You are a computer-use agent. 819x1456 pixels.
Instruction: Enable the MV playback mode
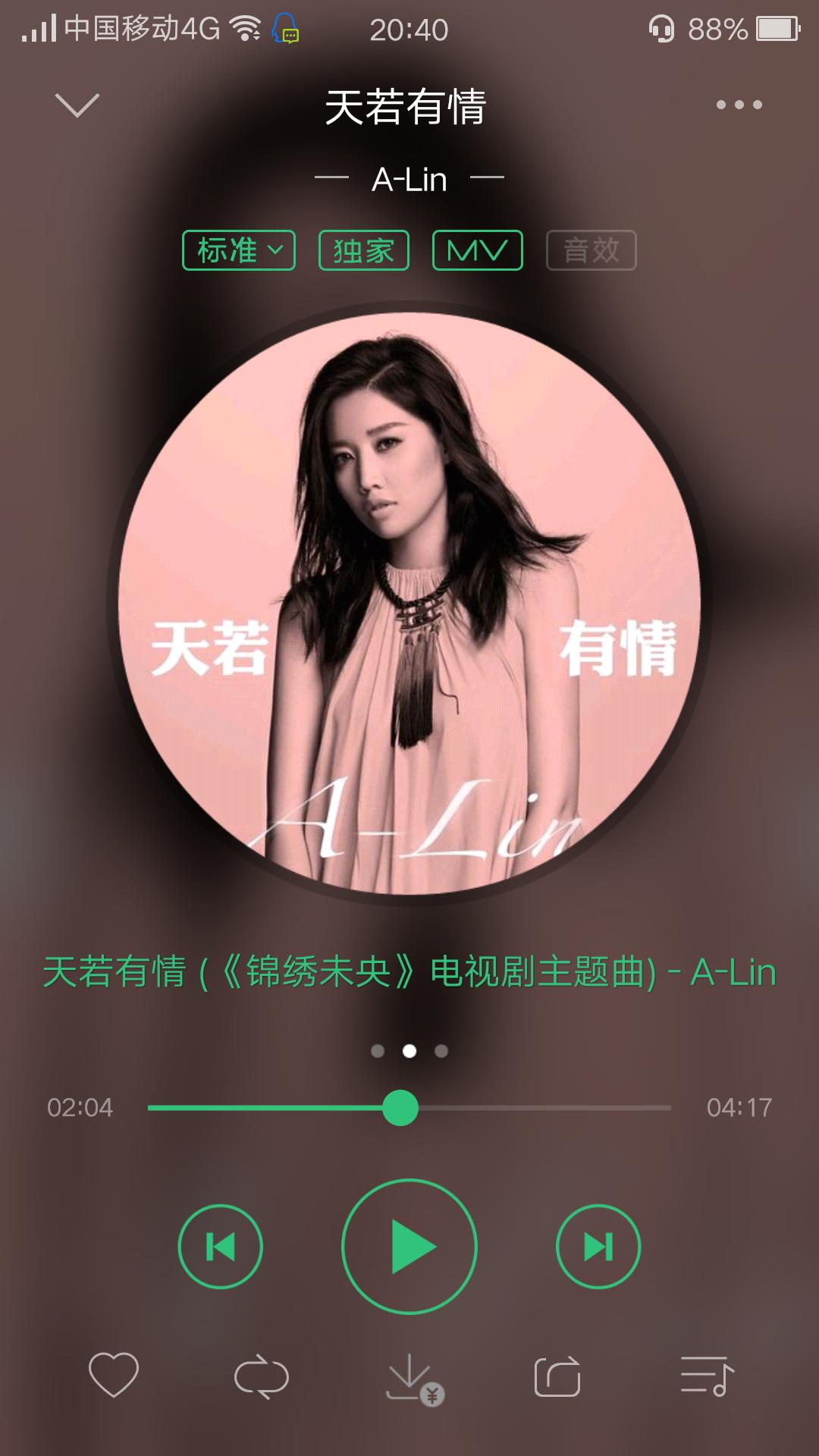click(x=476, y=250)
